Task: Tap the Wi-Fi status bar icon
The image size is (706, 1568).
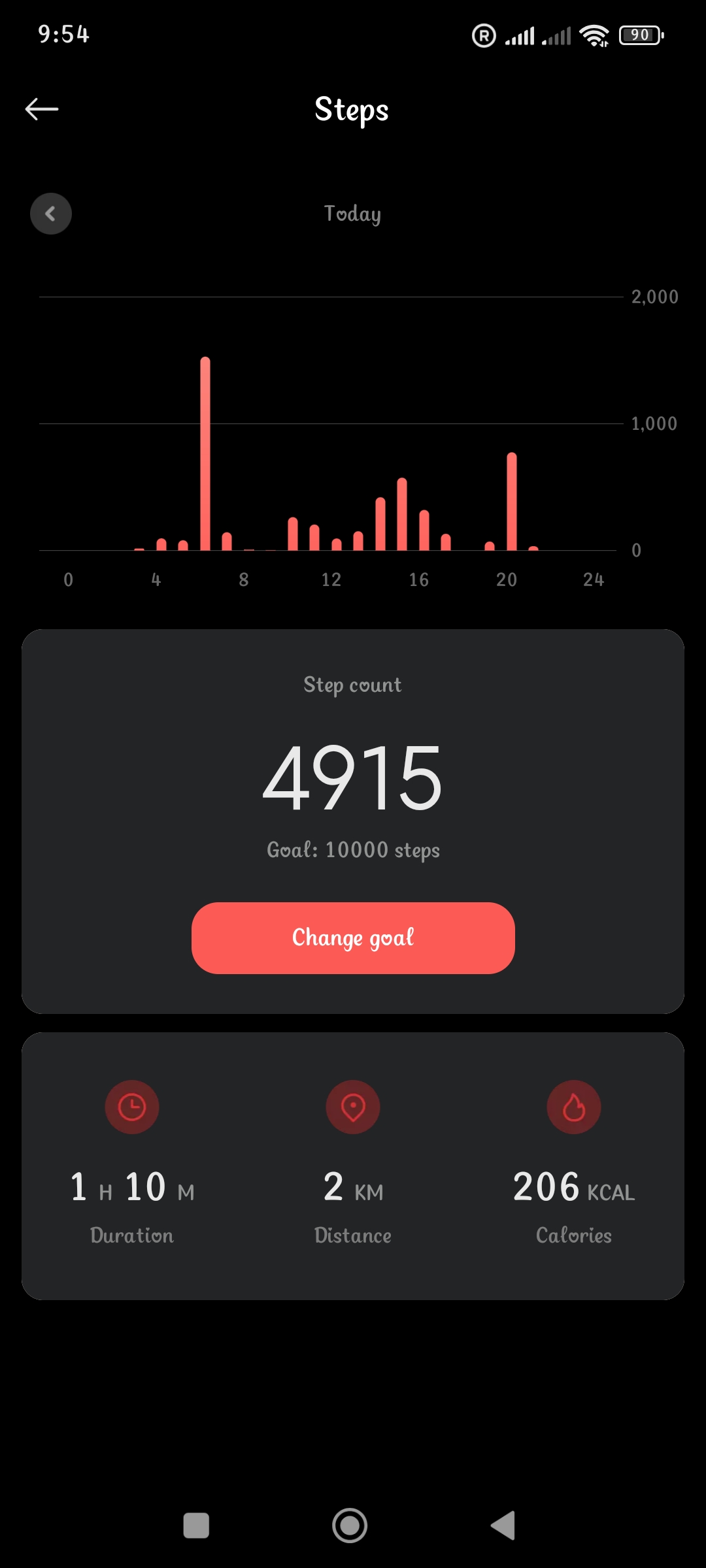Action: (594, 34)
